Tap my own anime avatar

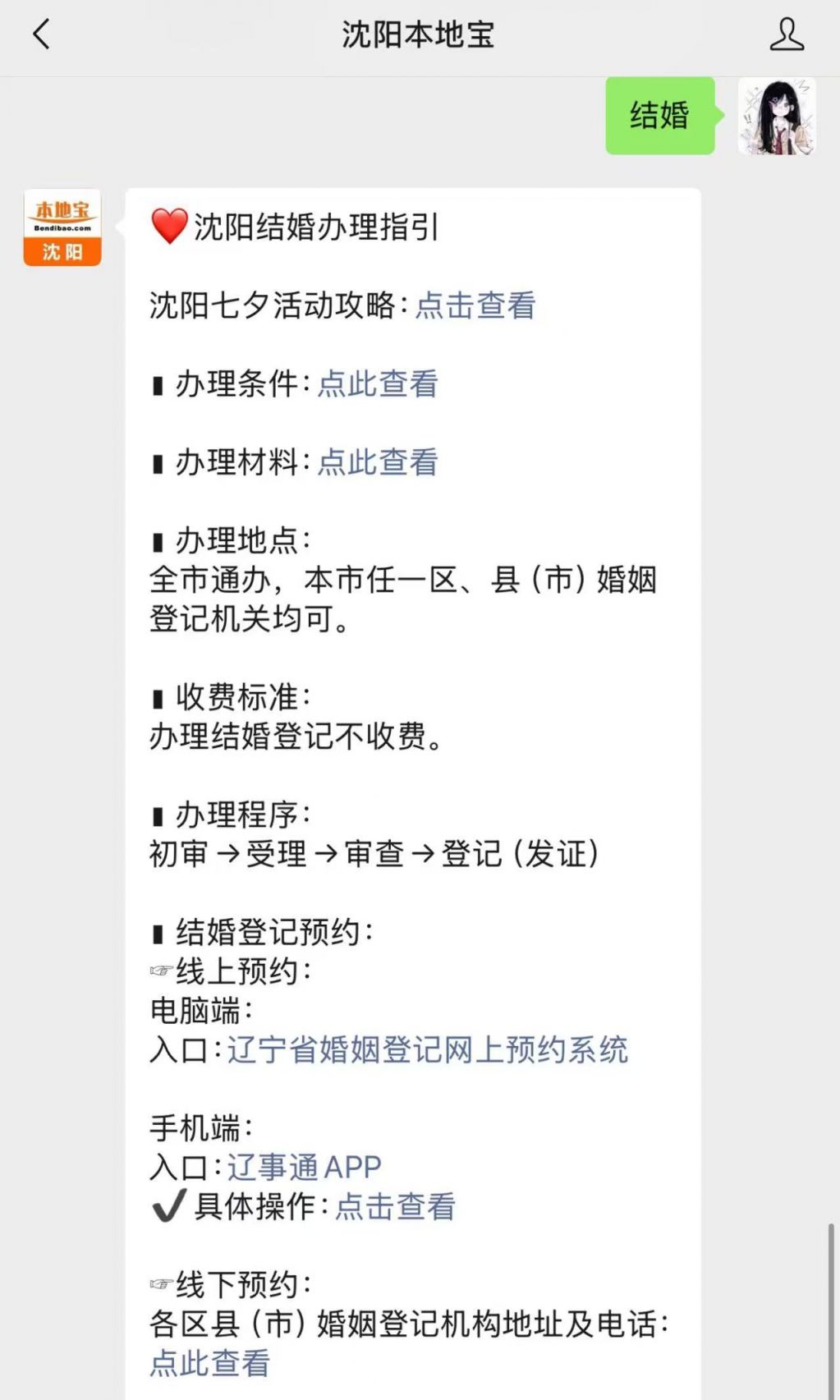(777, 116)
